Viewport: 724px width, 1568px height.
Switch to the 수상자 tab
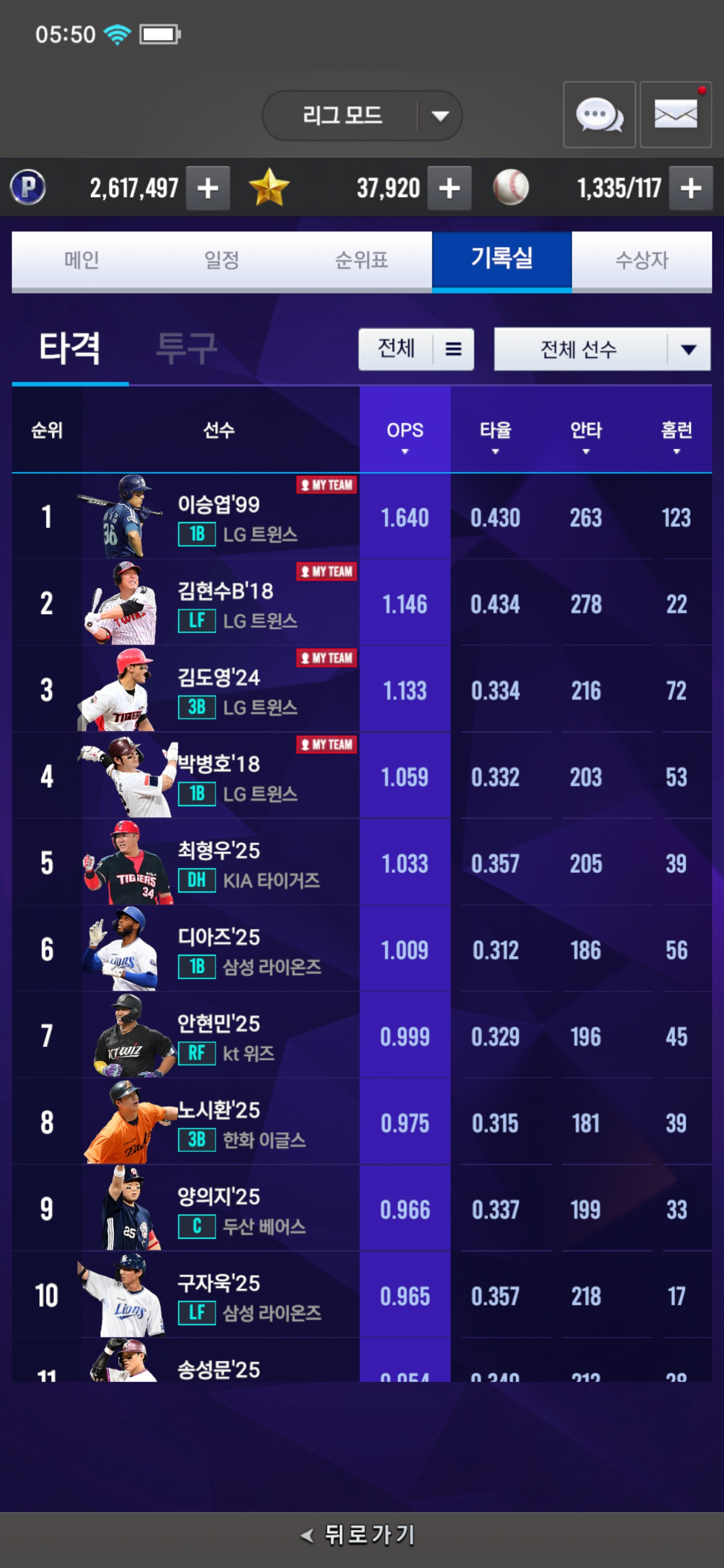(x=641, y=260)
